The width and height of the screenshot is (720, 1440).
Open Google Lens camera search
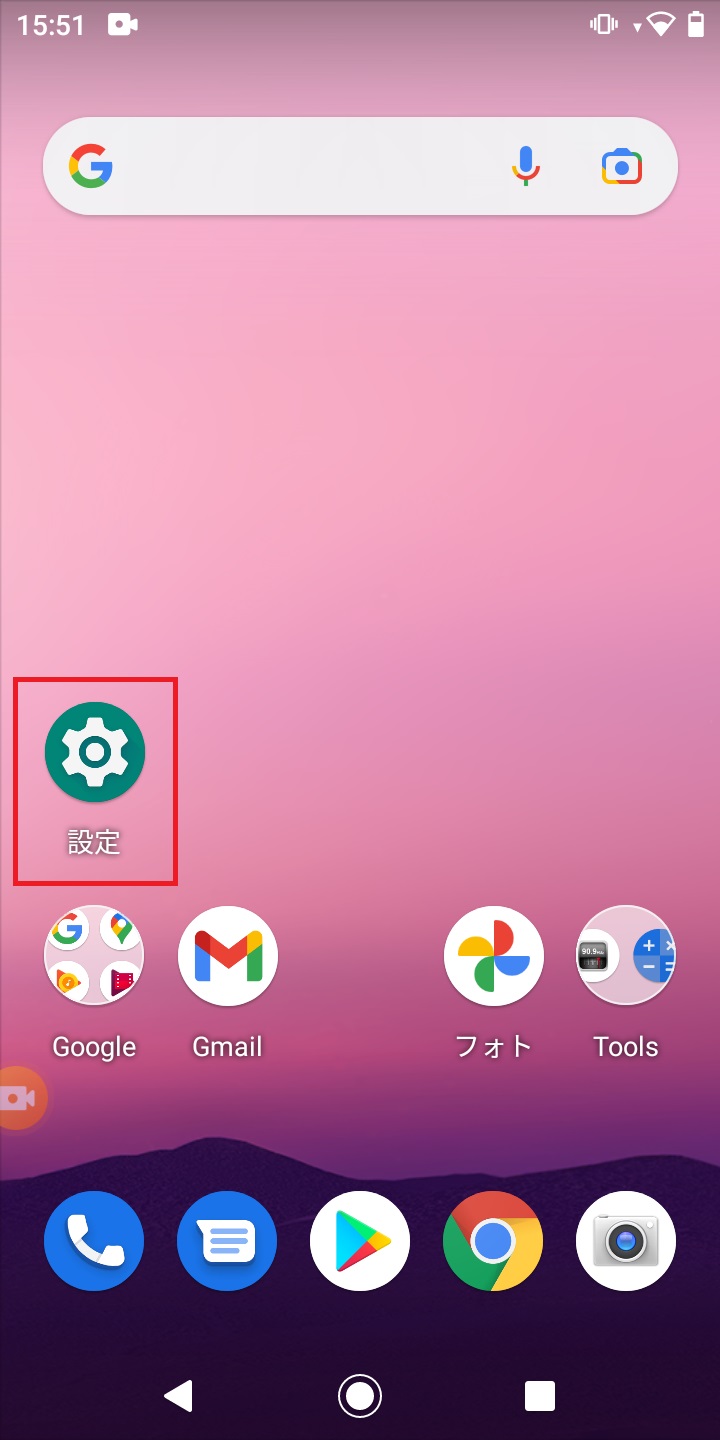[x=621, y=166]
